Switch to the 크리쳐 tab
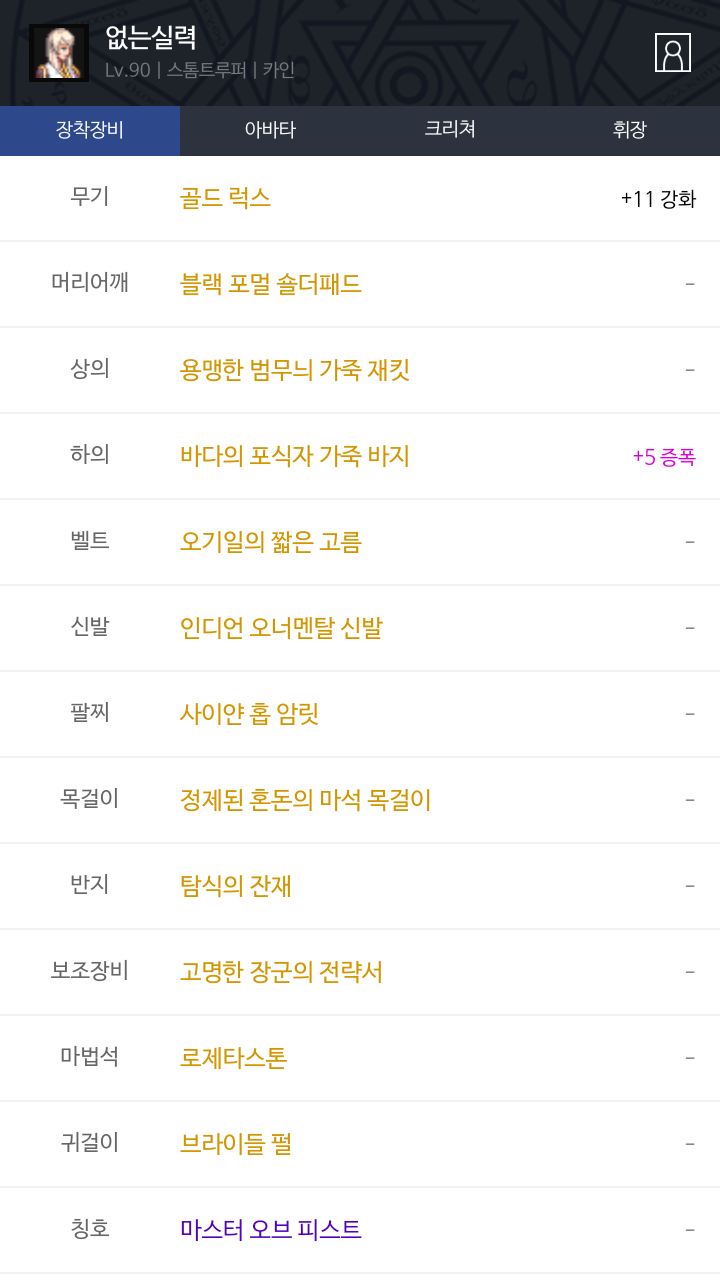 point(450,130)
